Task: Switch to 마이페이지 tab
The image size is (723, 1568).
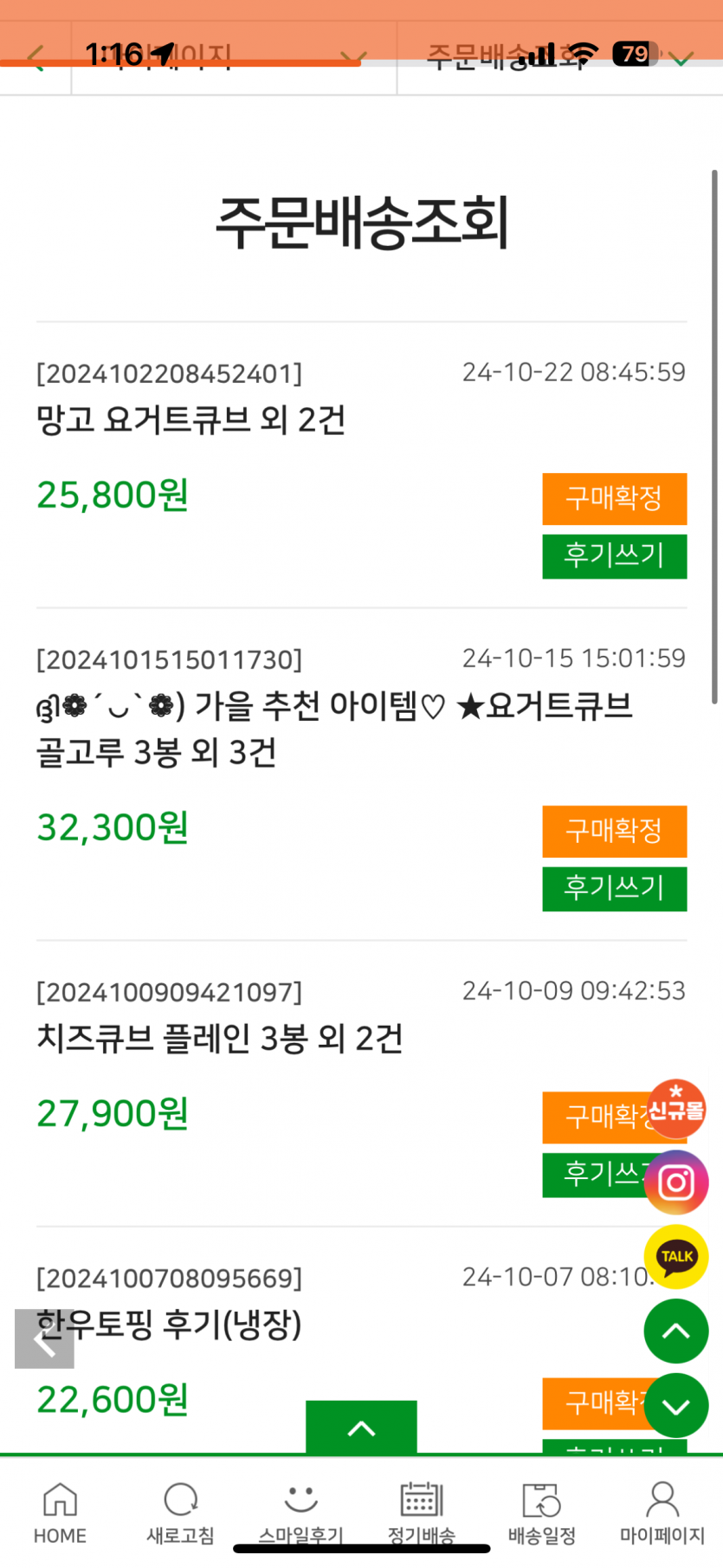Action: 662,1513
